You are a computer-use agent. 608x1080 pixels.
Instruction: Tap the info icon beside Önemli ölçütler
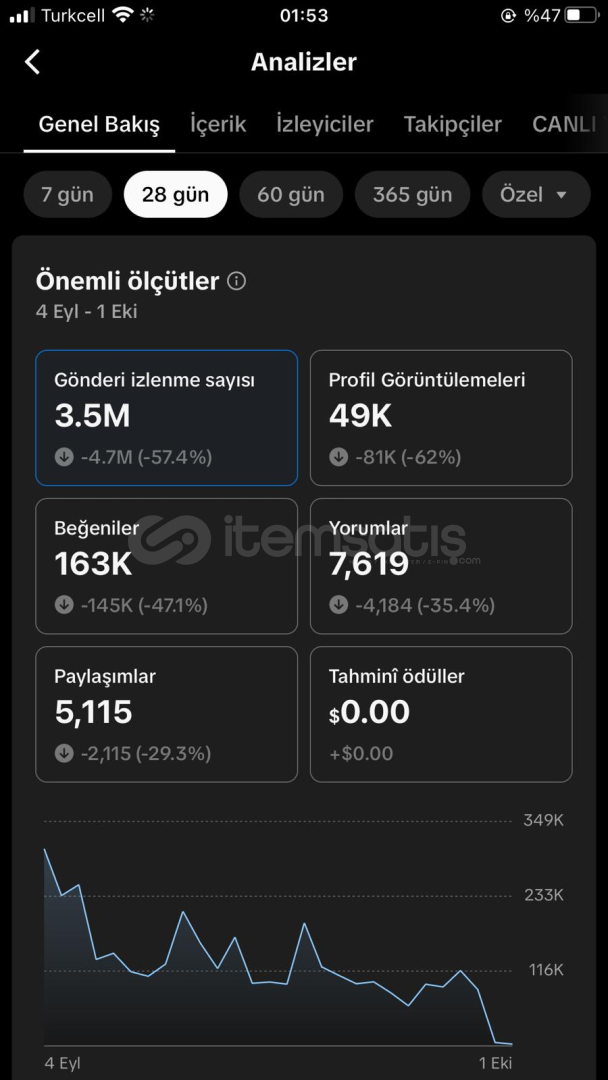(236, 281)
